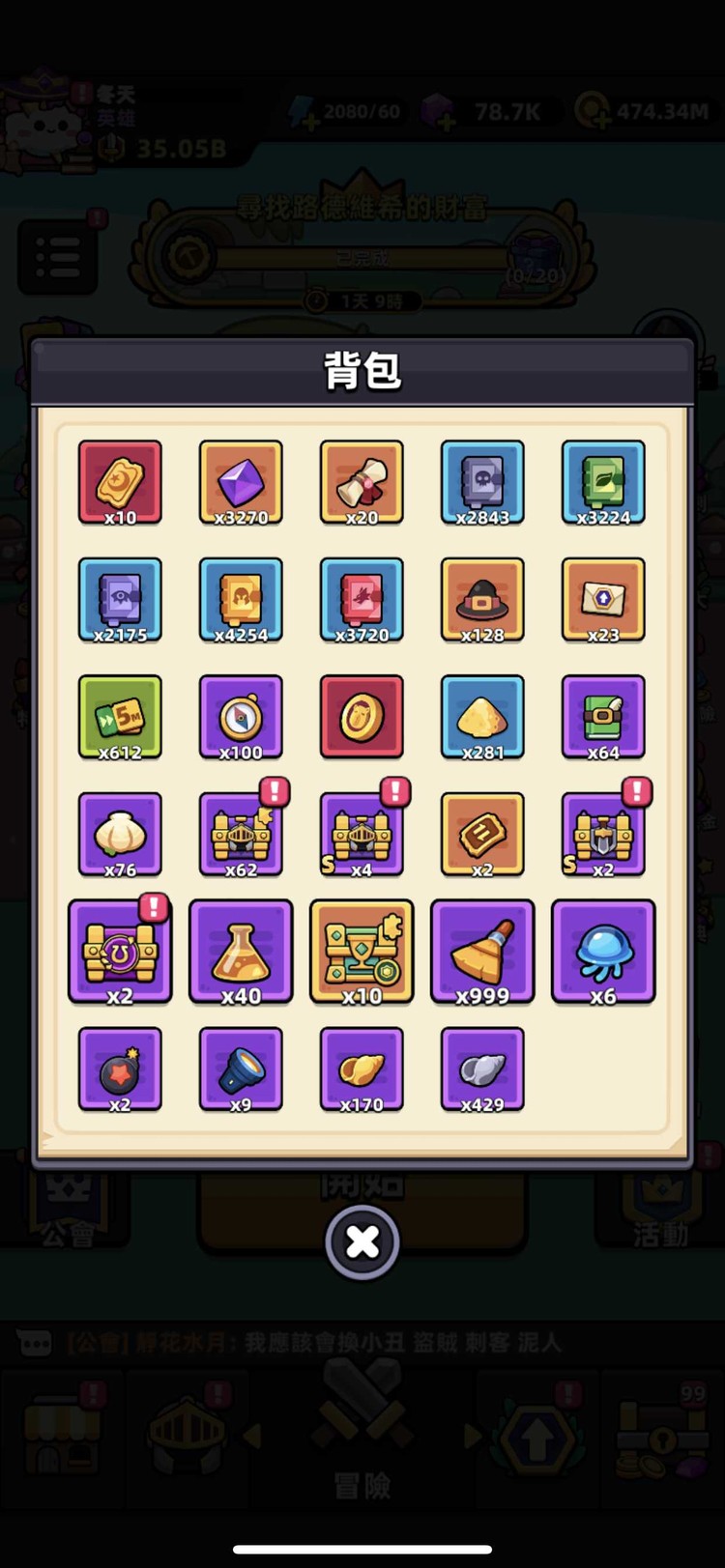This screenshot has width=725, height=1568.
Task: Tap the witch hat item x128
Action: coord(482,600)
